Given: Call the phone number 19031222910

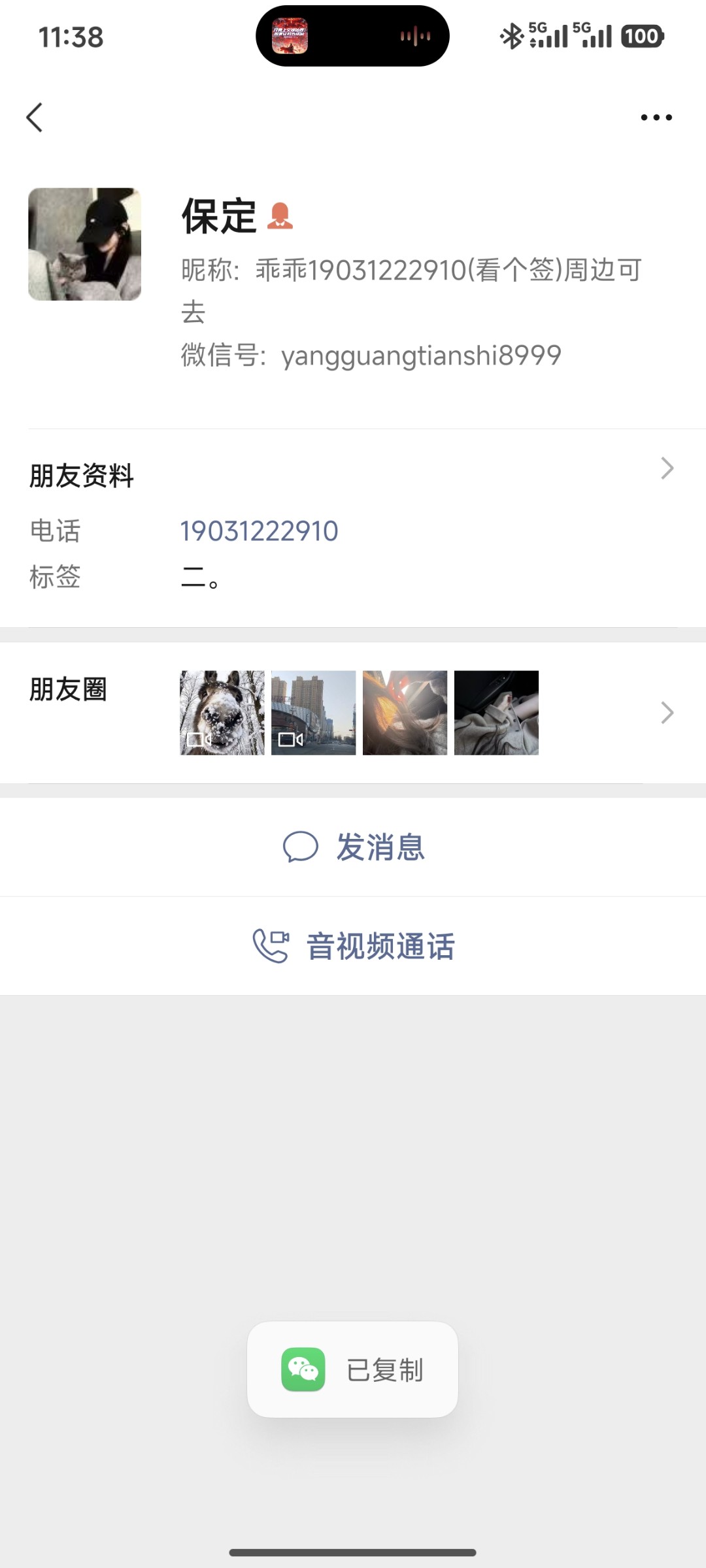Looking at the screenshot, I should point(259,531).
